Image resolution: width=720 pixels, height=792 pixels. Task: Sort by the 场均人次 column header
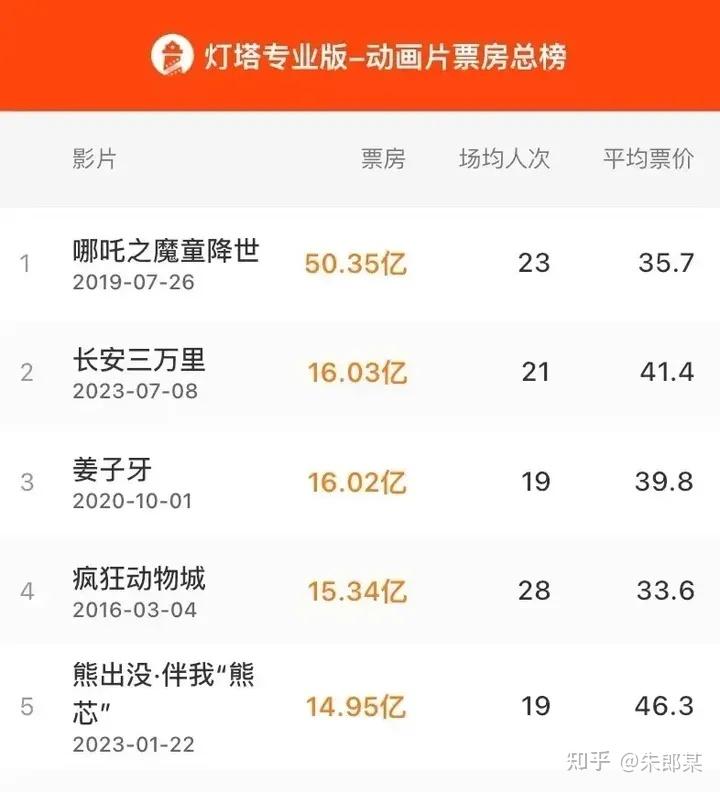click(x=506, y=159)
